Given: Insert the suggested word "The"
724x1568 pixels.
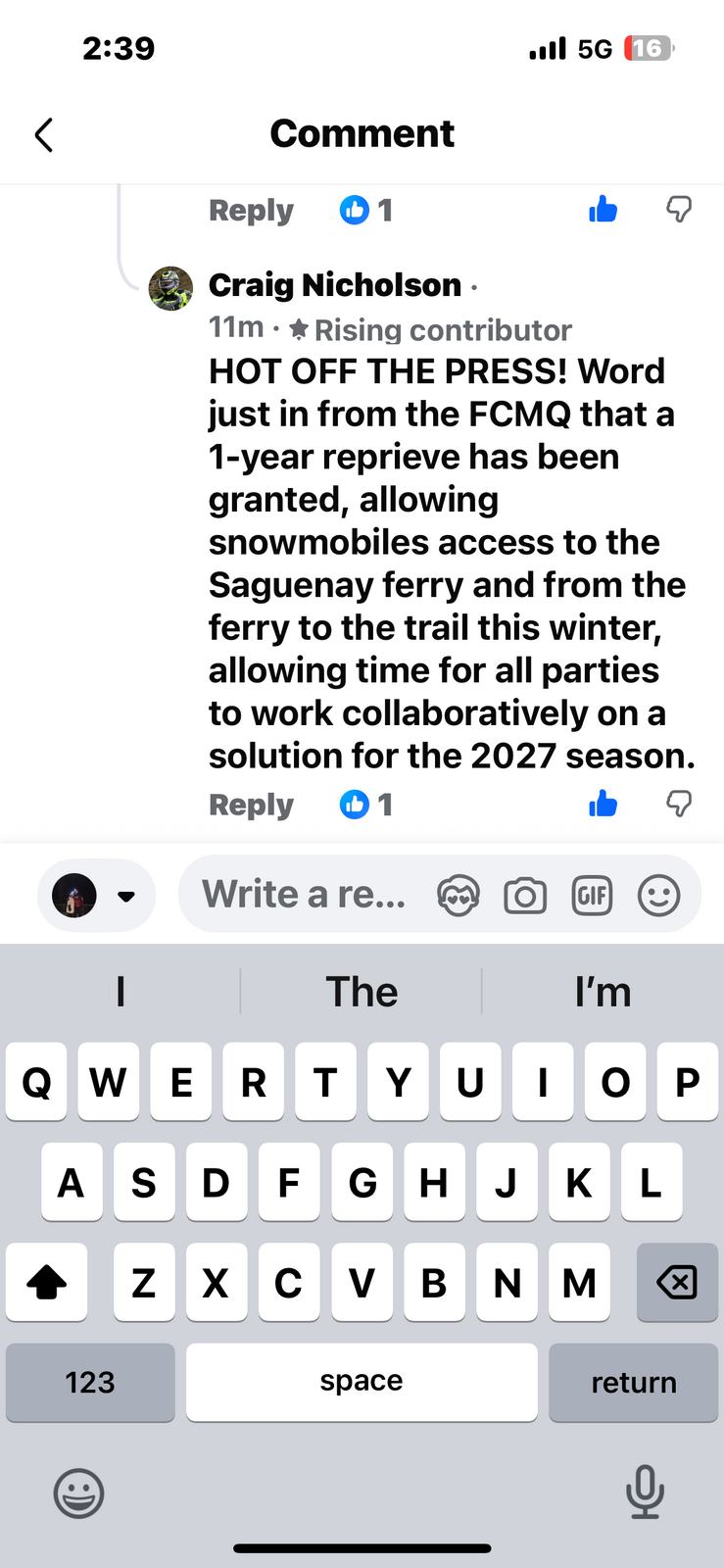Looking at the screenshot, I should point(362,992).
